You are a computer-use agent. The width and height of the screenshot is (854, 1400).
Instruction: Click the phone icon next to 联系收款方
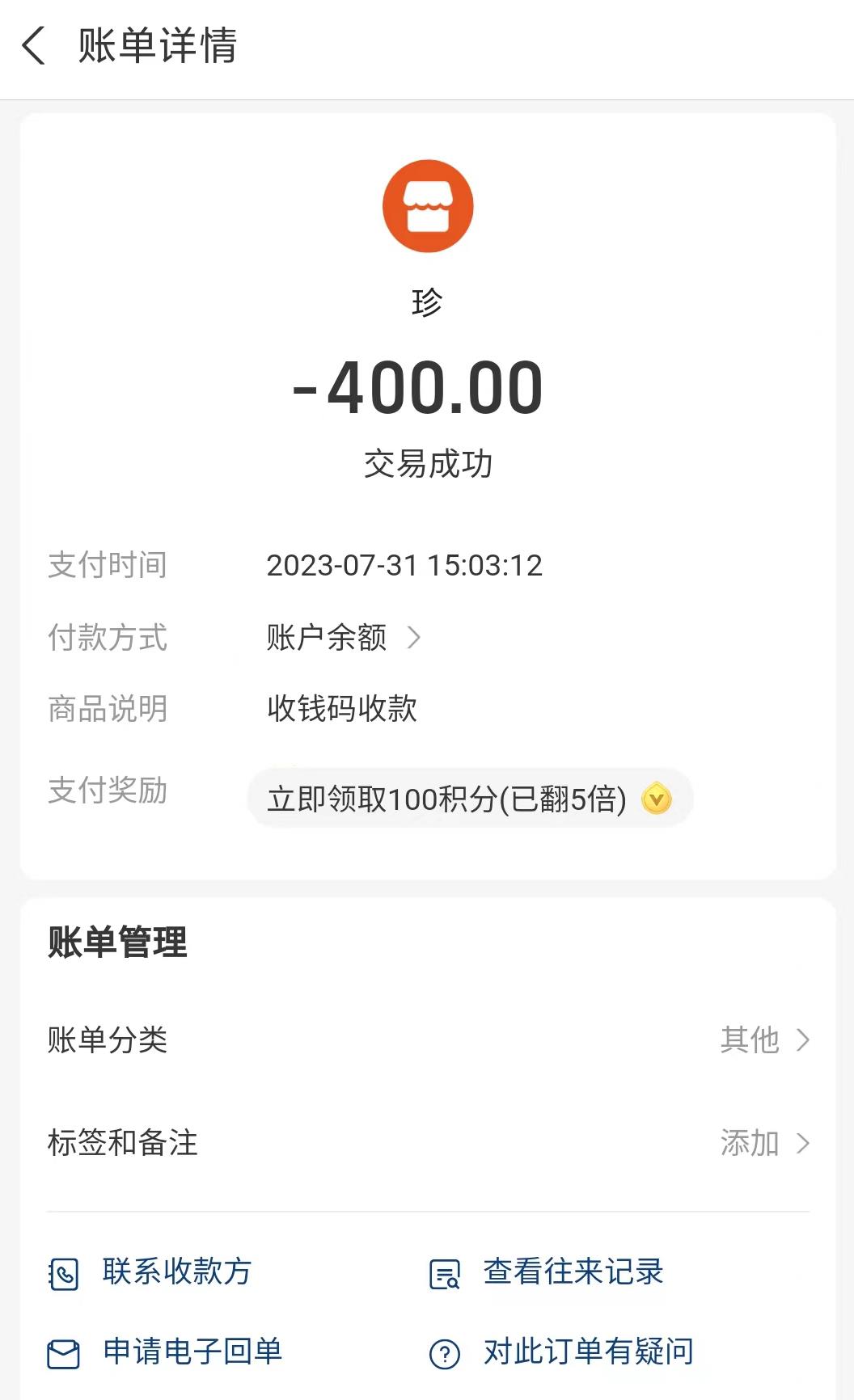pos(65,1273)
